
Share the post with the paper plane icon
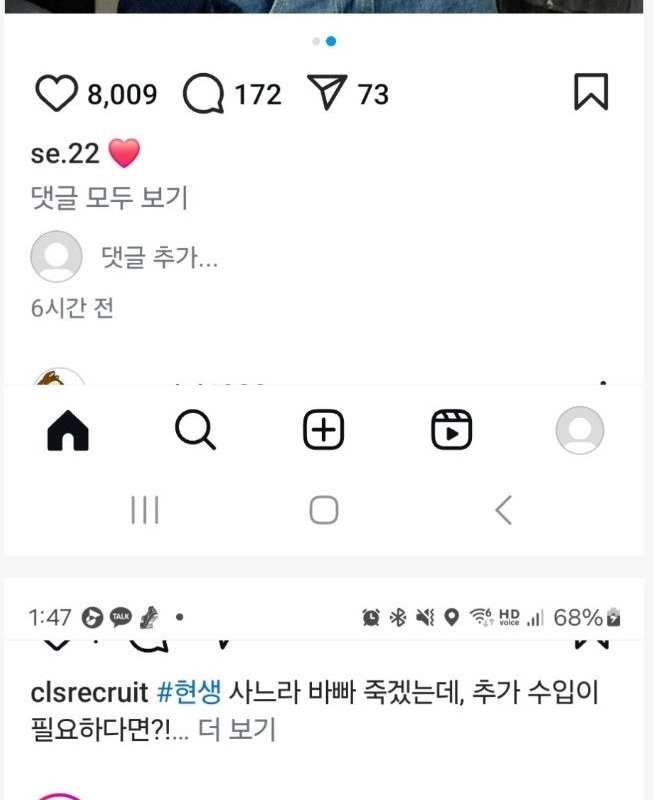[327, 94]
